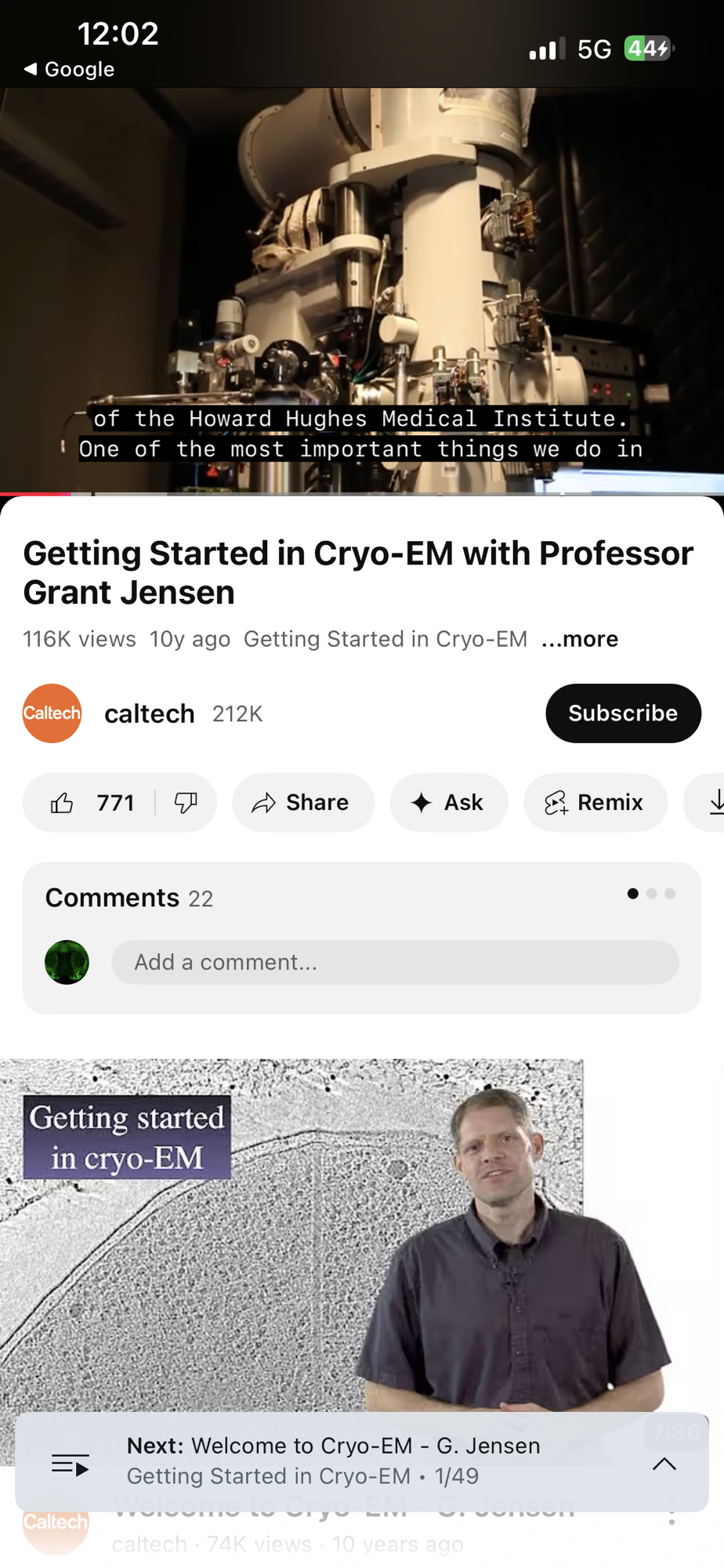Image resolution: width=724 pixels, height=1568 pixels.
Task: Subscribe to the caltech channel
Action: [622, 713]
